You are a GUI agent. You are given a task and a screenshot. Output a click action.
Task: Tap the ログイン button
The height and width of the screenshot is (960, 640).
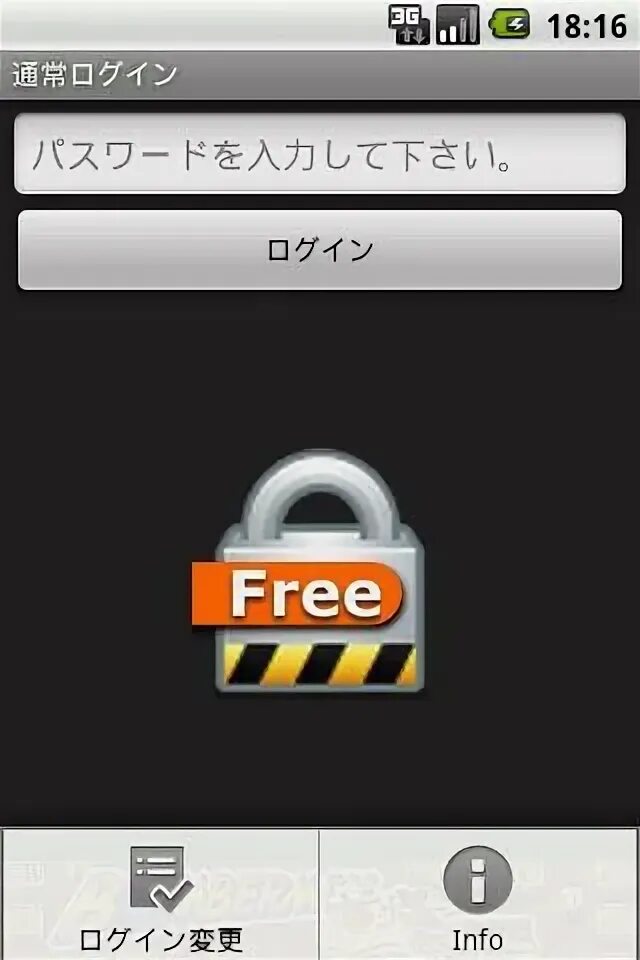coord(320,250)
